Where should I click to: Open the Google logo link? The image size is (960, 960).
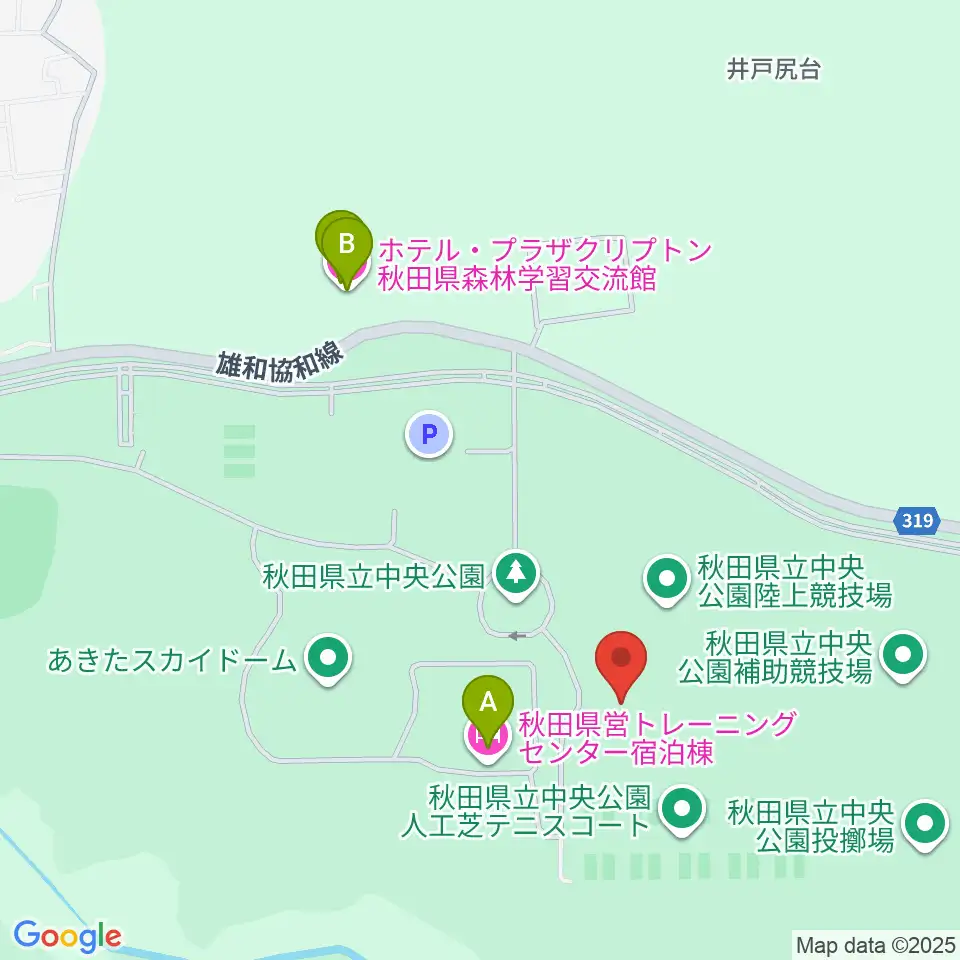67,937
